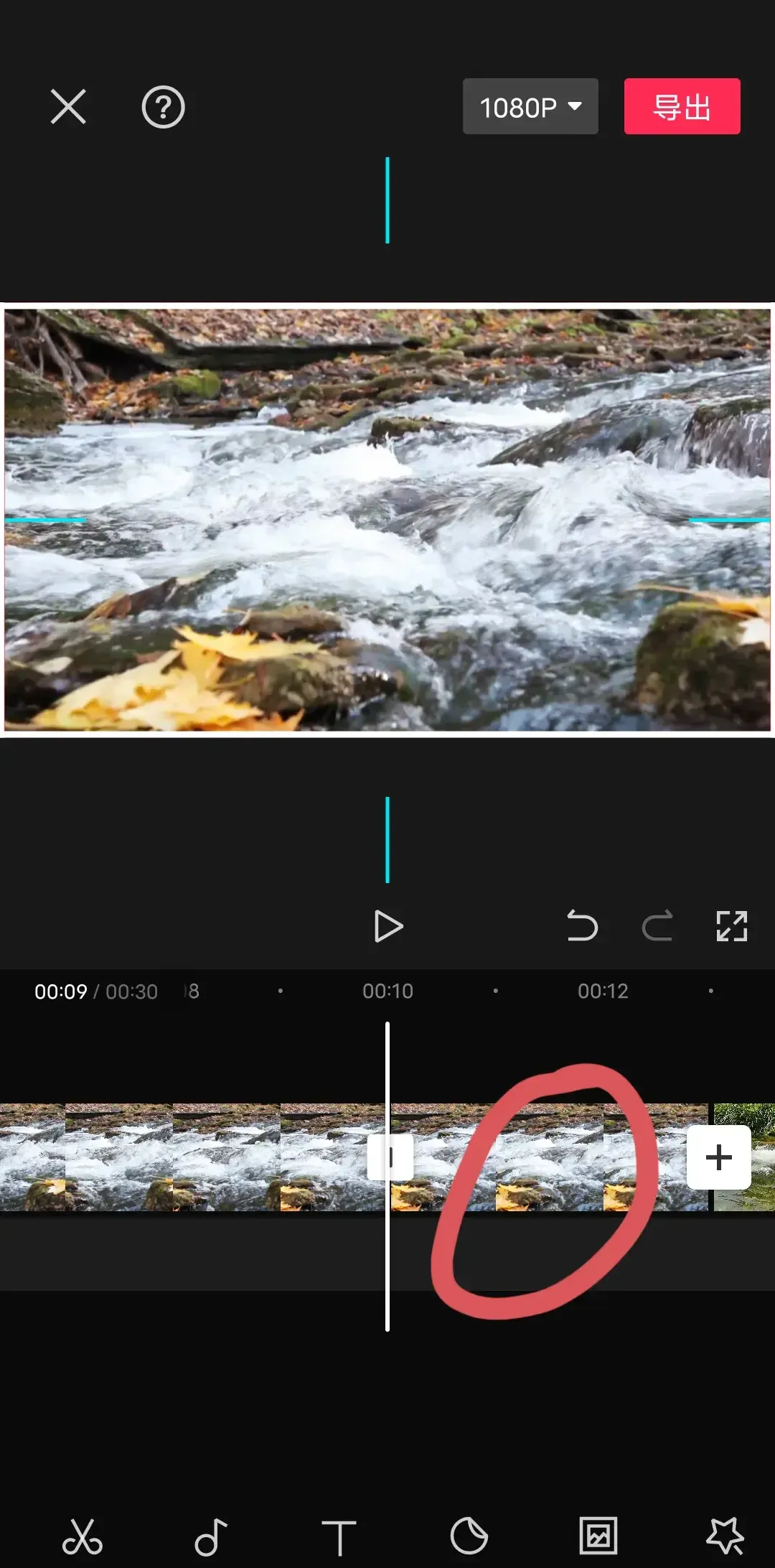Play the video preview
The height and width of the screenshot is (1568, 775).
(388, 926)
